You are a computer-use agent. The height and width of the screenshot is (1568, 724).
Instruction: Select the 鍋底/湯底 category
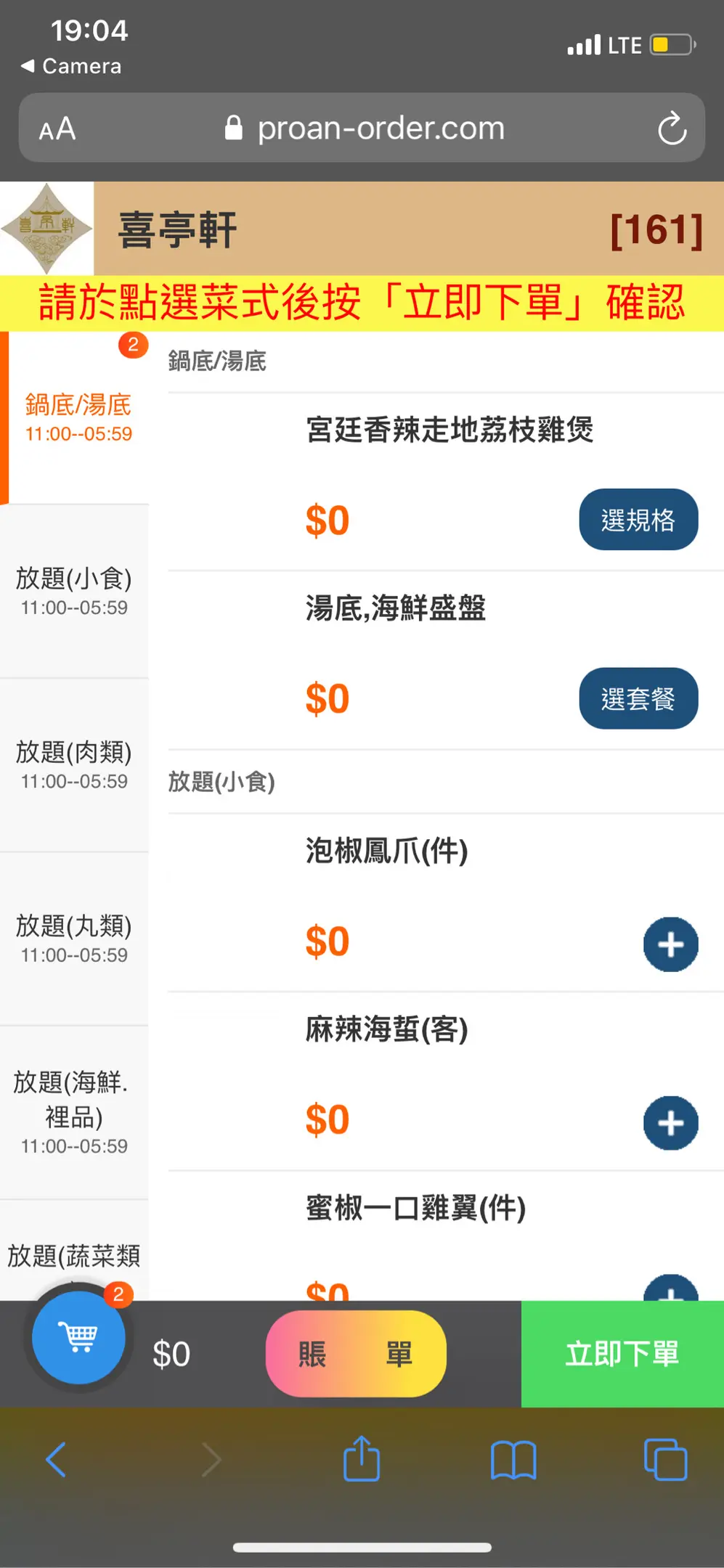78,417
